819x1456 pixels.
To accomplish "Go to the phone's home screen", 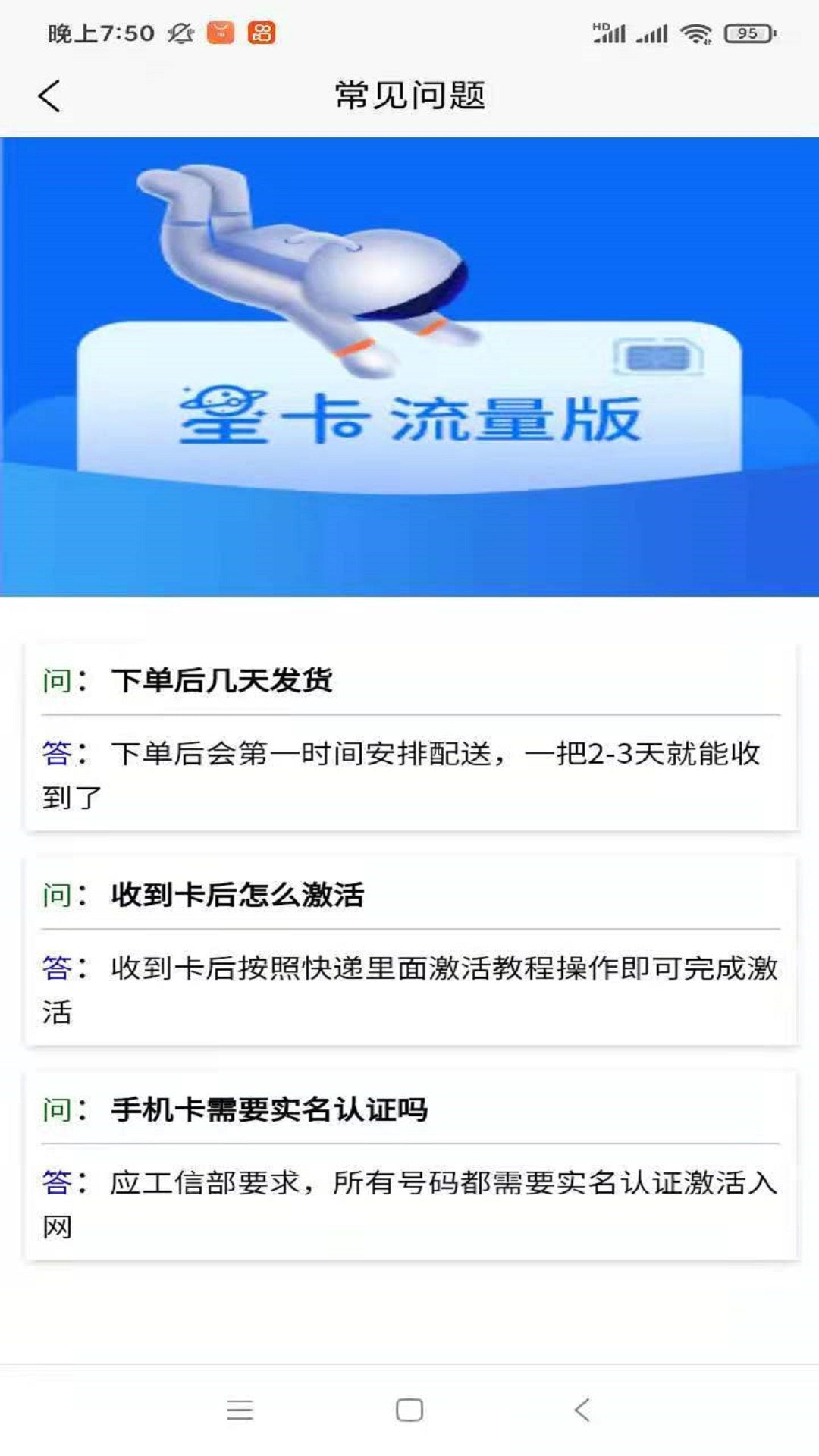I will (409, 1410).
